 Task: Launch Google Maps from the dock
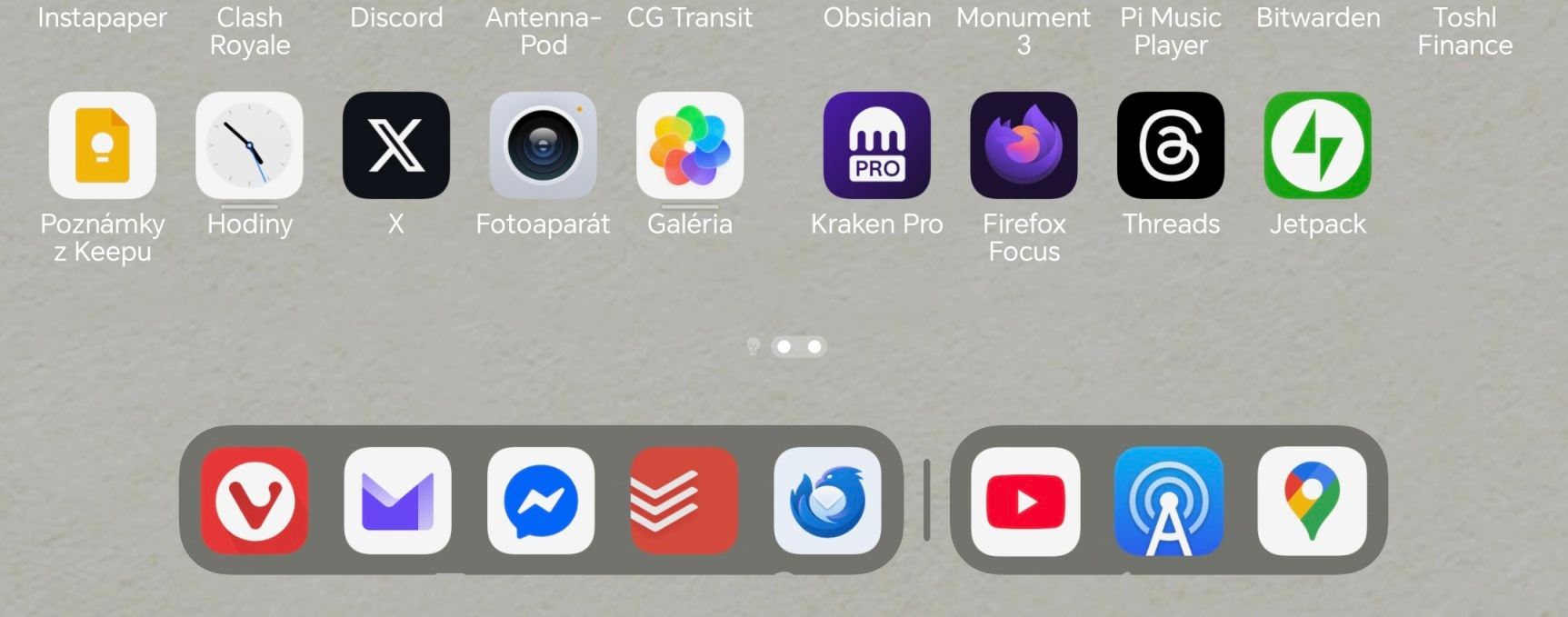pyautogui.click(x=1312, y=501)
